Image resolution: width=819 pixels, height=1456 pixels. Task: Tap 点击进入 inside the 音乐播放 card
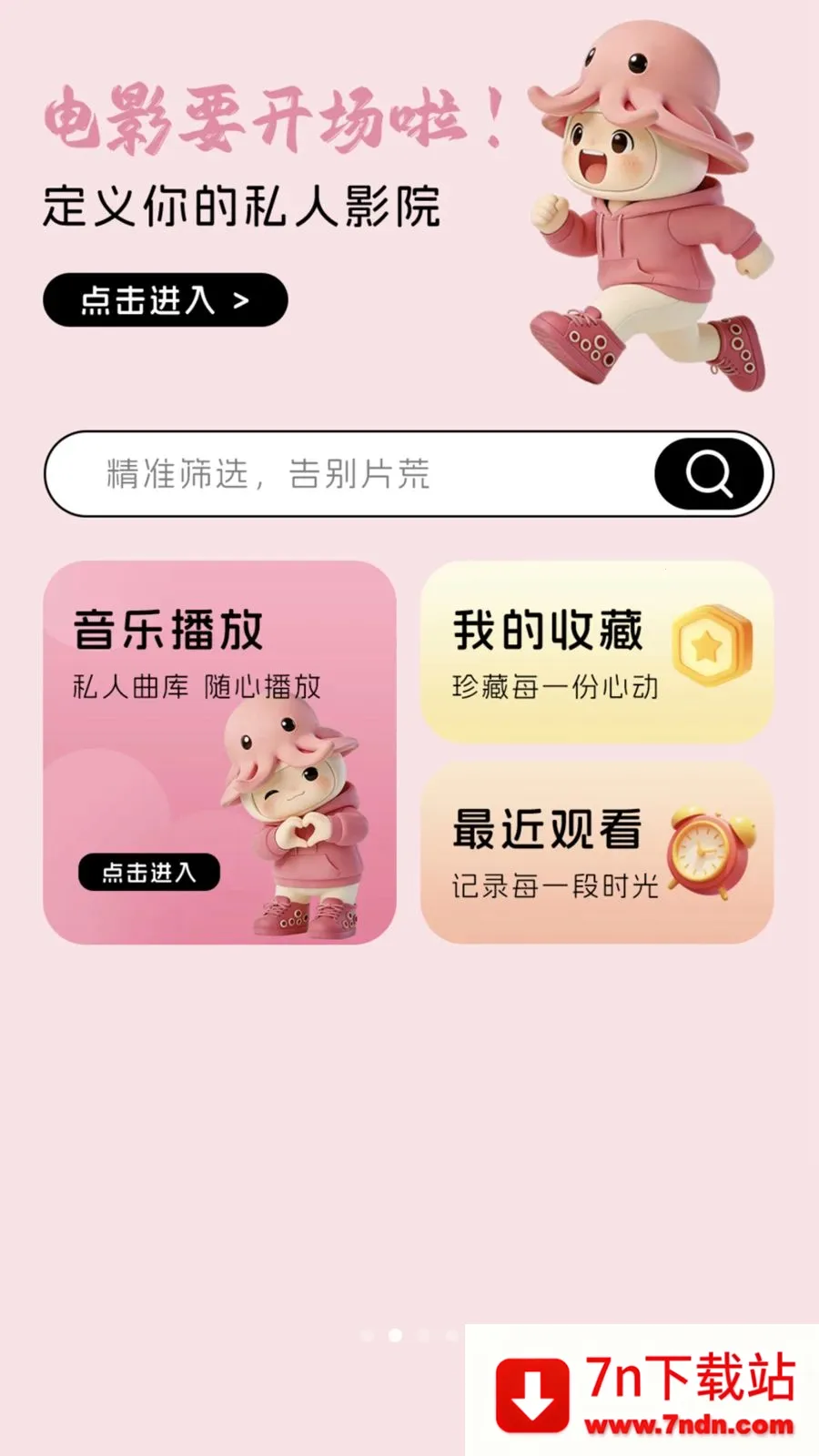148,873
